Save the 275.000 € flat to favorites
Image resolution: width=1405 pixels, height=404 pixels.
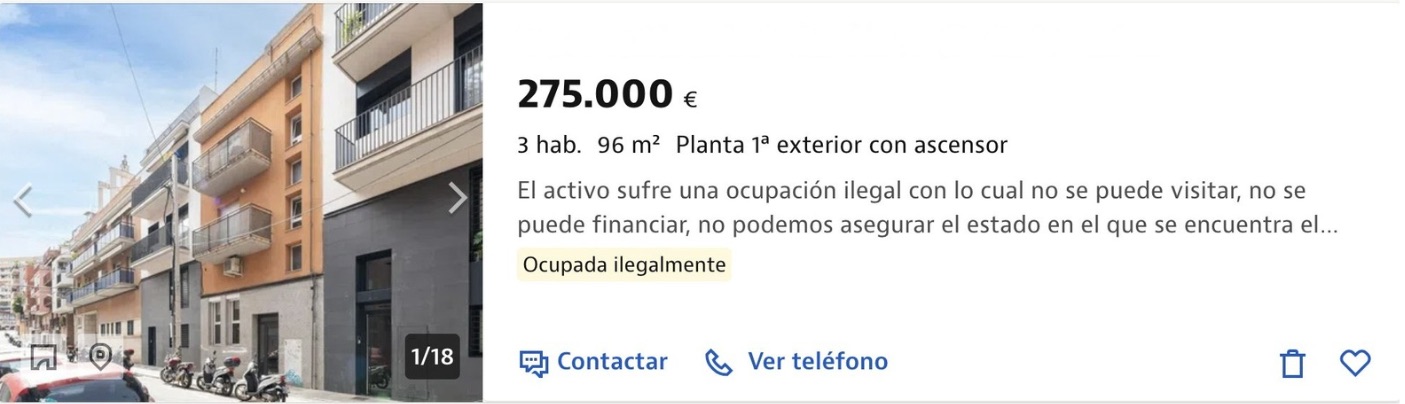(1355, 362)
